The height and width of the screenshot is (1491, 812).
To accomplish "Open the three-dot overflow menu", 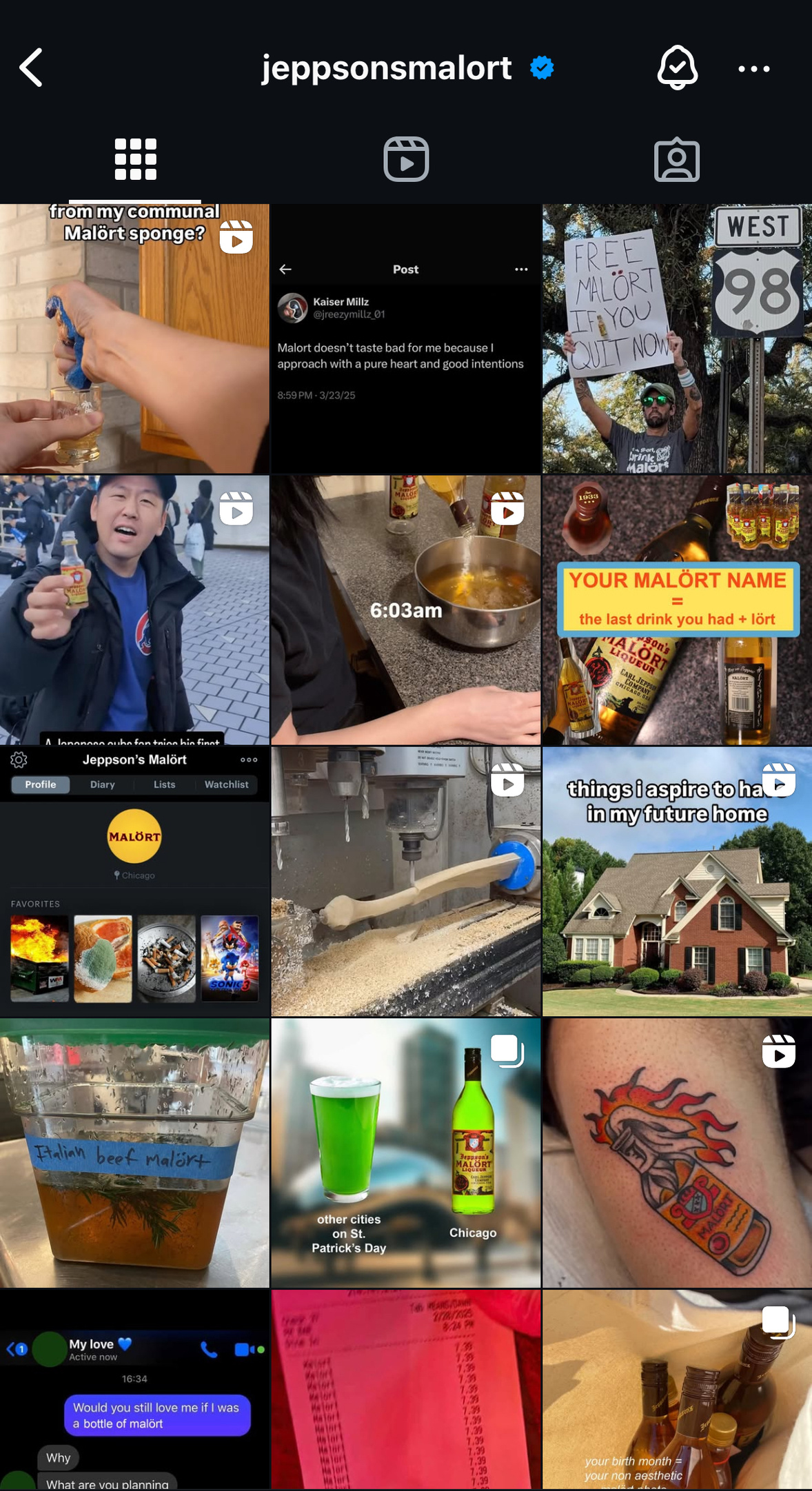I will [x=753, y=68].
